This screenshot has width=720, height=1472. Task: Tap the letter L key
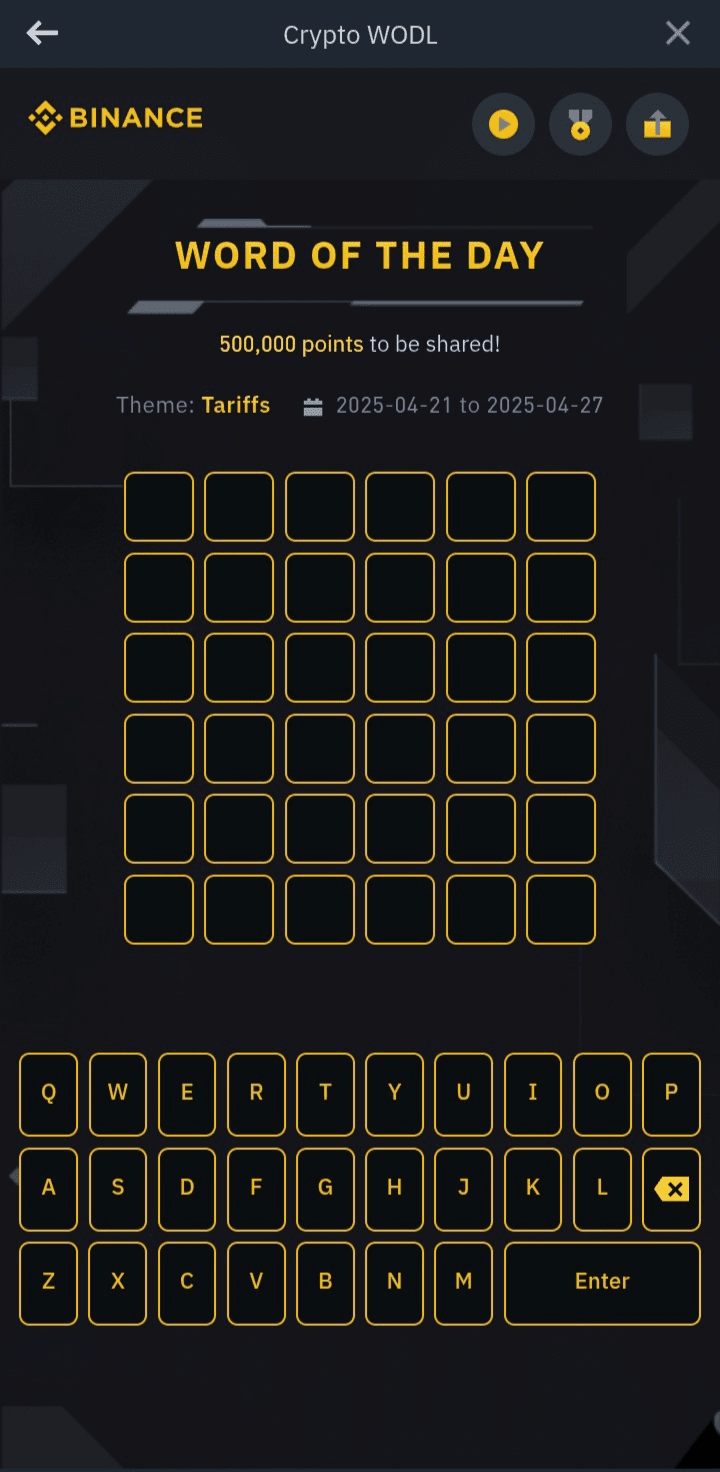[x=602, y=1188]
